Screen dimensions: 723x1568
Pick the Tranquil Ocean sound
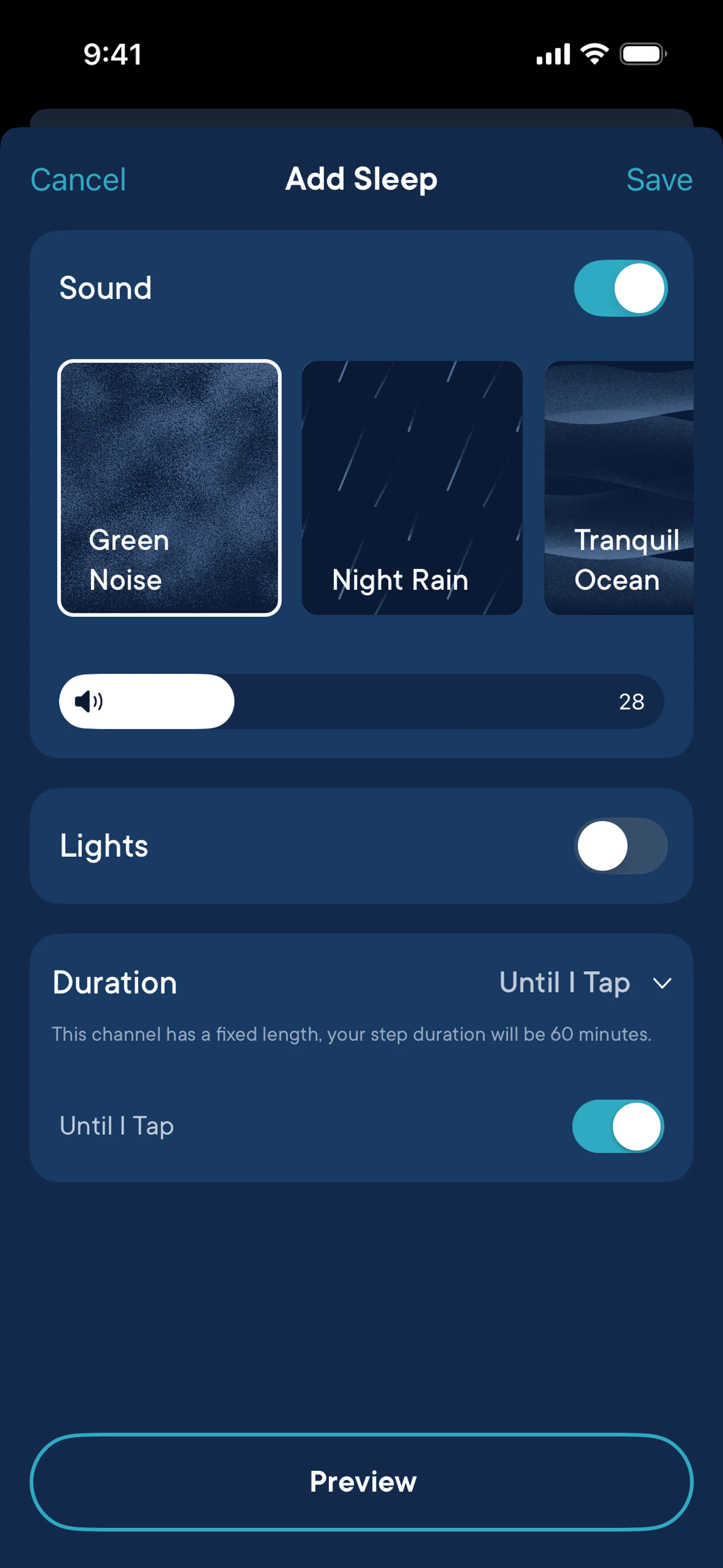coord(619,488)
